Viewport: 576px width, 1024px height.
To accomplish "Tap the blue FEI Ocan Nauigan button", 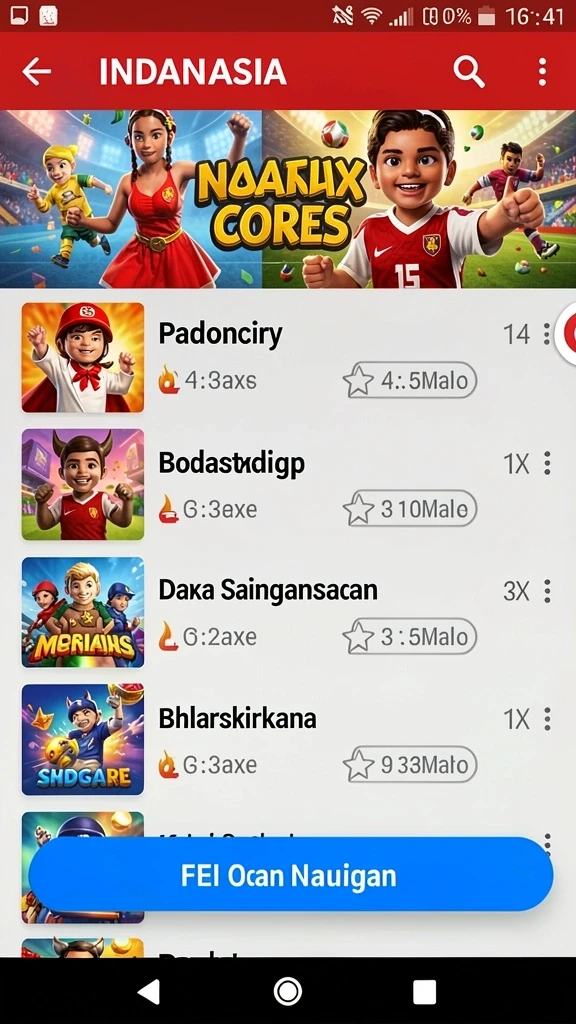I will pos(291,875).
